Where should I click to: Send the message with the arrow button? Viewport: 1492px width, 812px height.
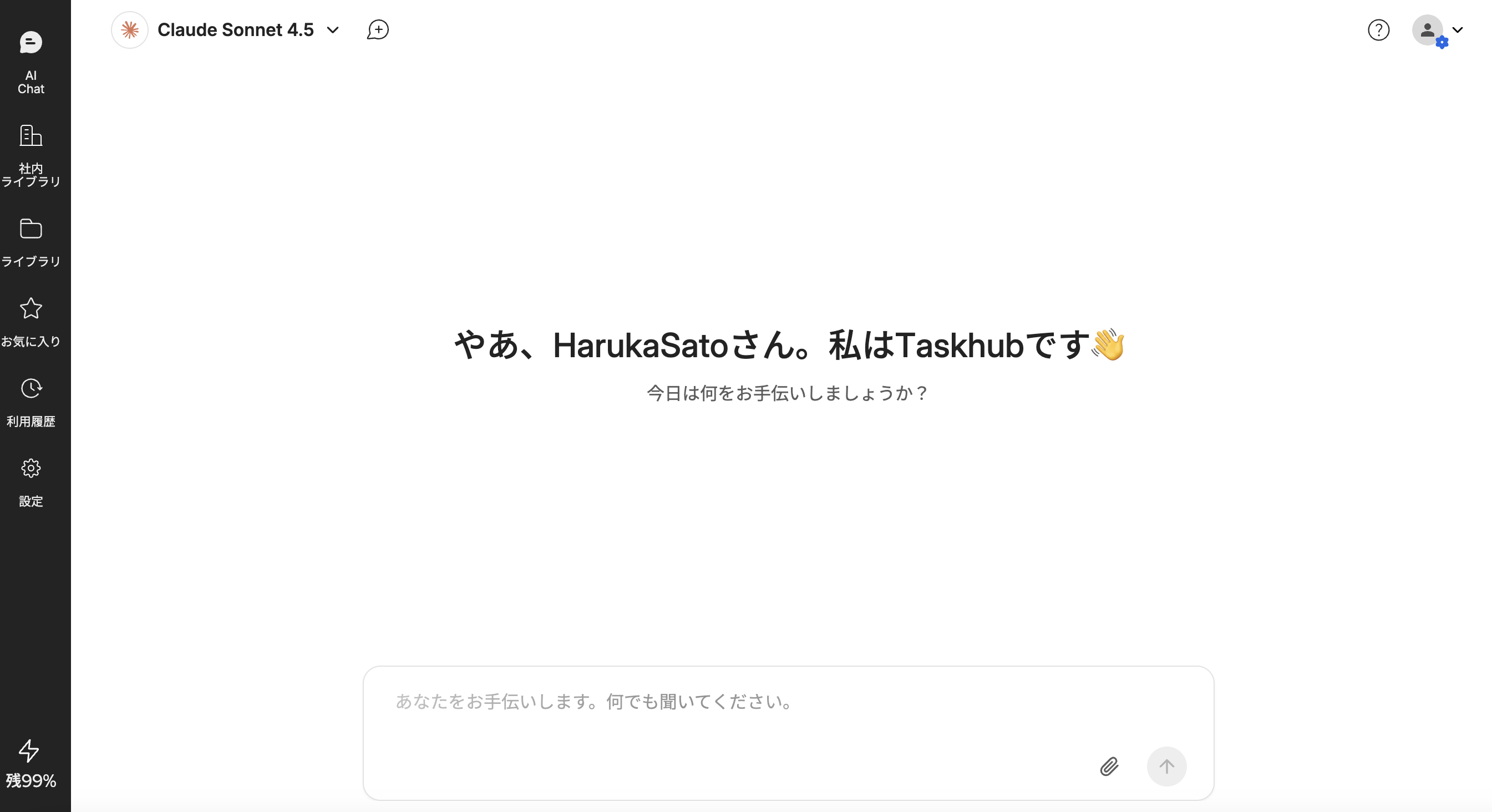1166,767
